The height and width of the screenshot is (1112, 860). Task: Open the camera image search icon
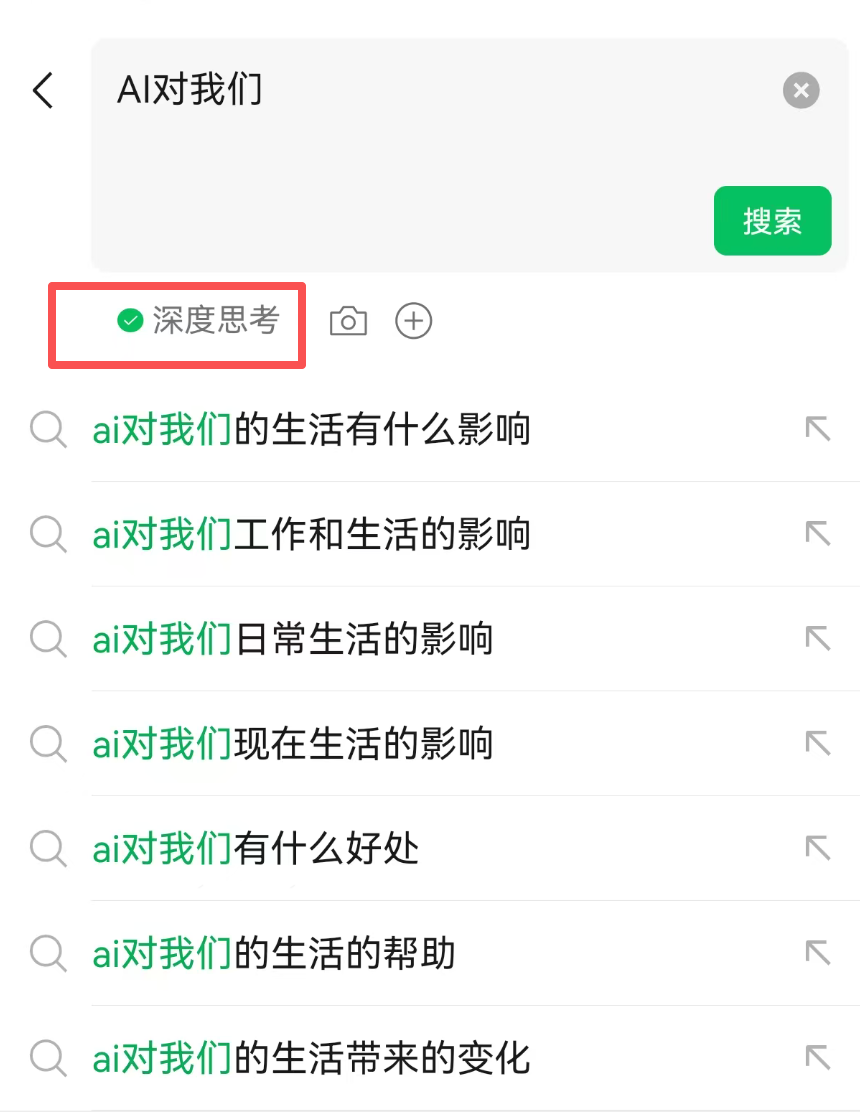[x=348, y=321]
